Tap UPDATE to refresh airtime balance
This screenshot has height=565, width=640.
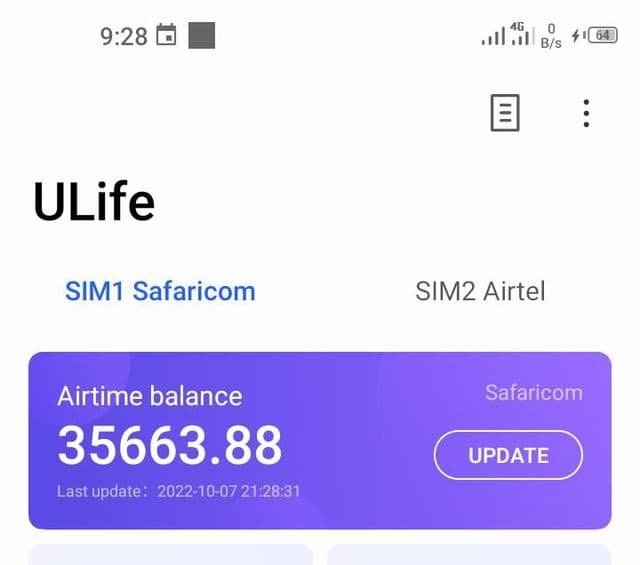pos(508,455)
